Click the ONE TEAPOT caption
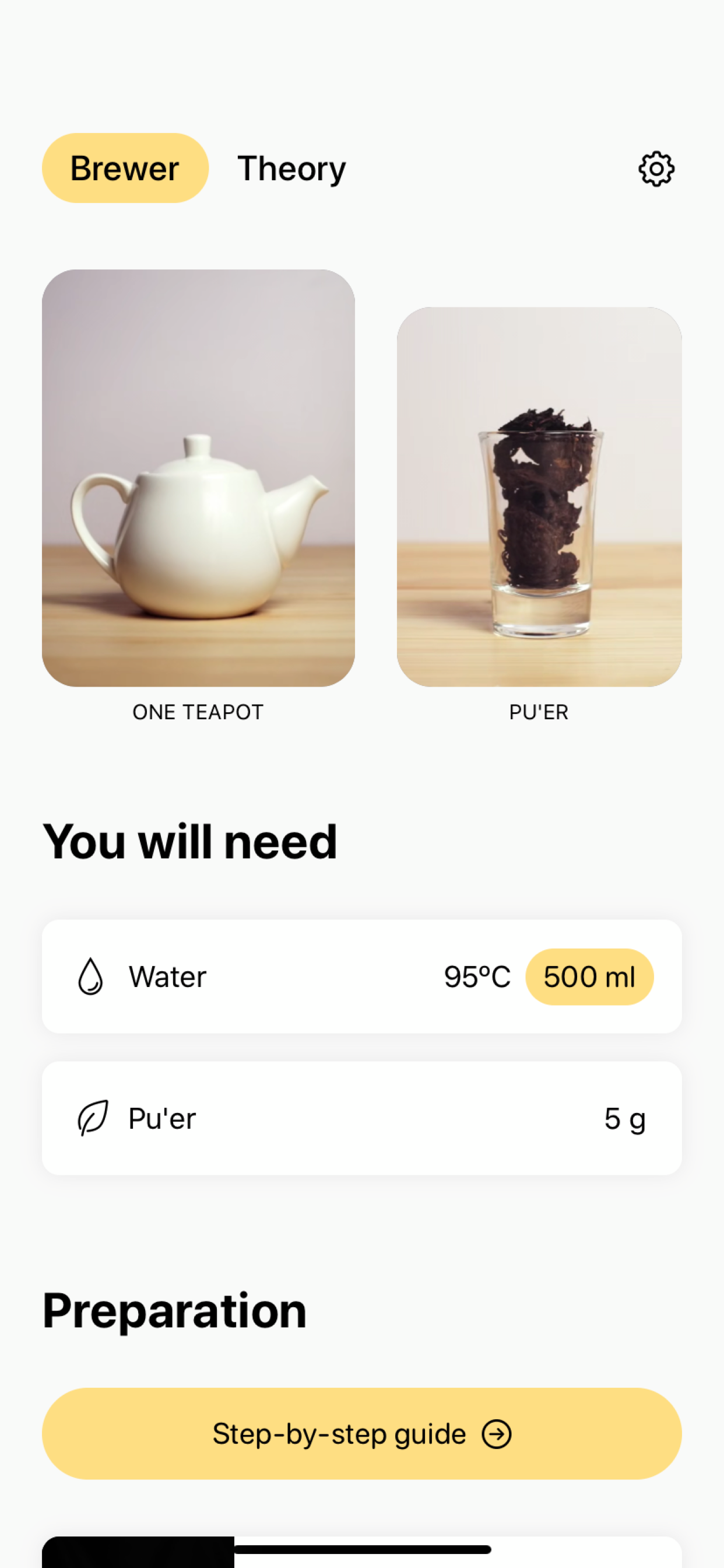Viewport: 724px width, 1568px height. click(198, 712)
